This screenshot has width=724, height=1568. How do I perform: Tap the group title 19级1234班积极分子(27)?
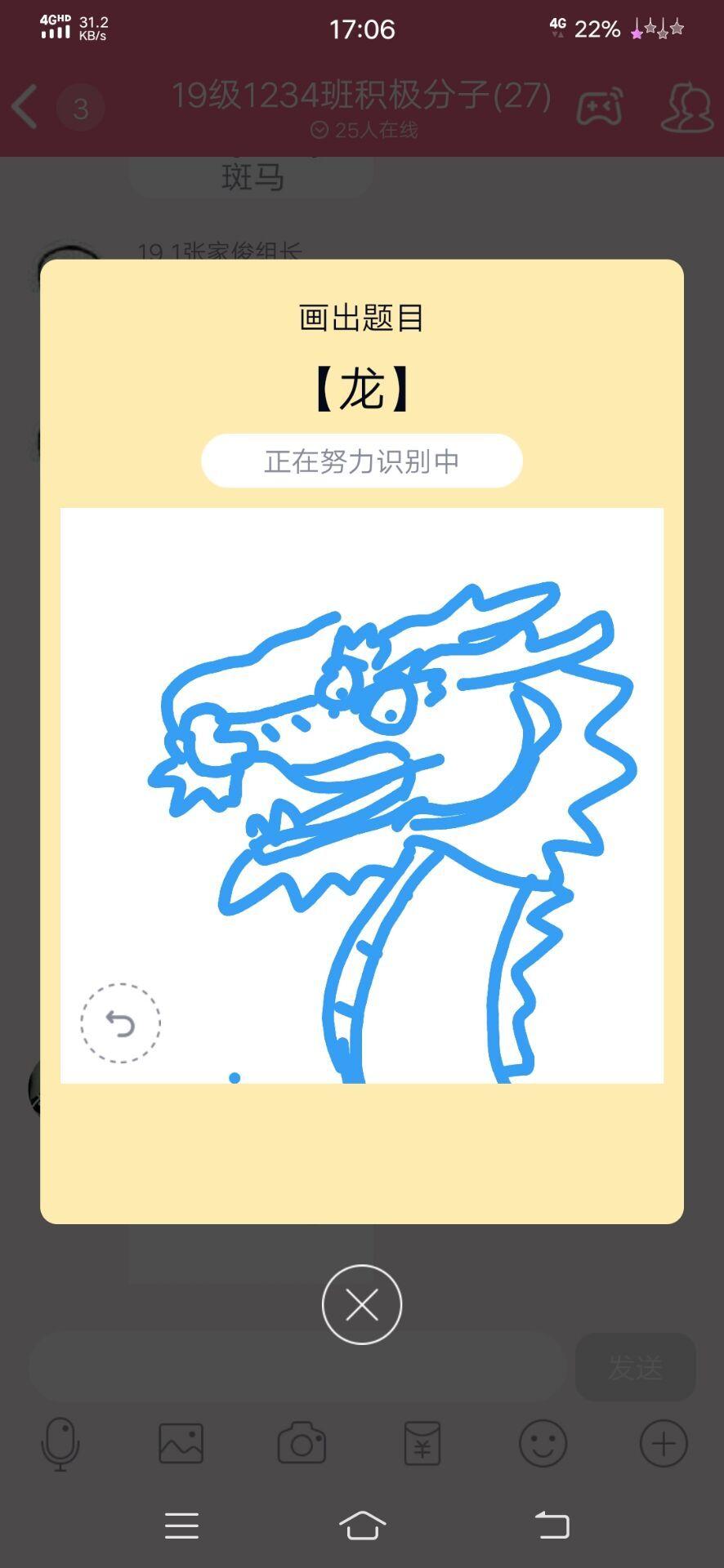362,96
